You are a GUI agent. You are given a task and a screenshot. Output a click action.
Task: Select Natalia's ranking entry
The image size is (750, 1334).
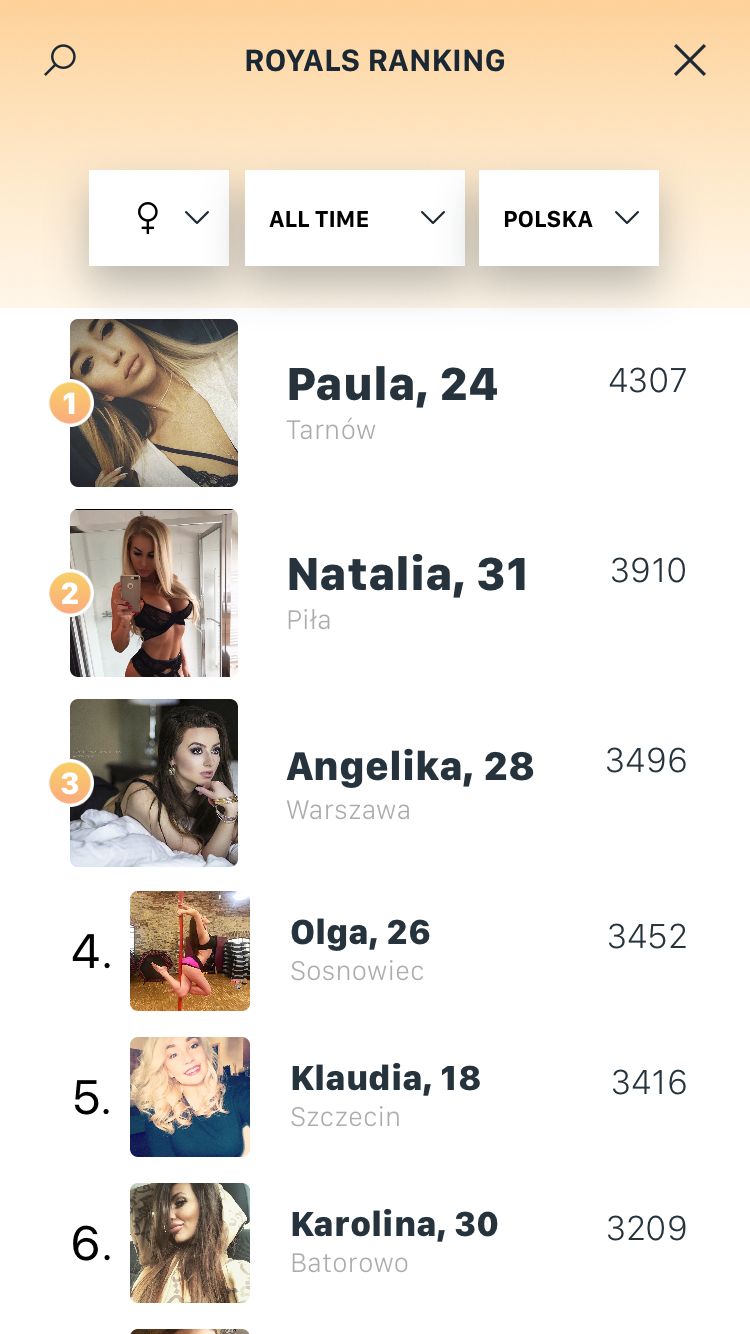408,574
